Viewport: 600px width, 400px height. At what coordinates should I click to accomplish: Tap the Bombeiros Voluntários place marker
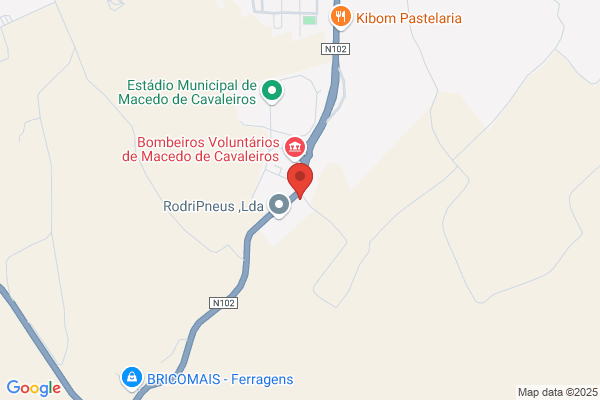point(295,148)
